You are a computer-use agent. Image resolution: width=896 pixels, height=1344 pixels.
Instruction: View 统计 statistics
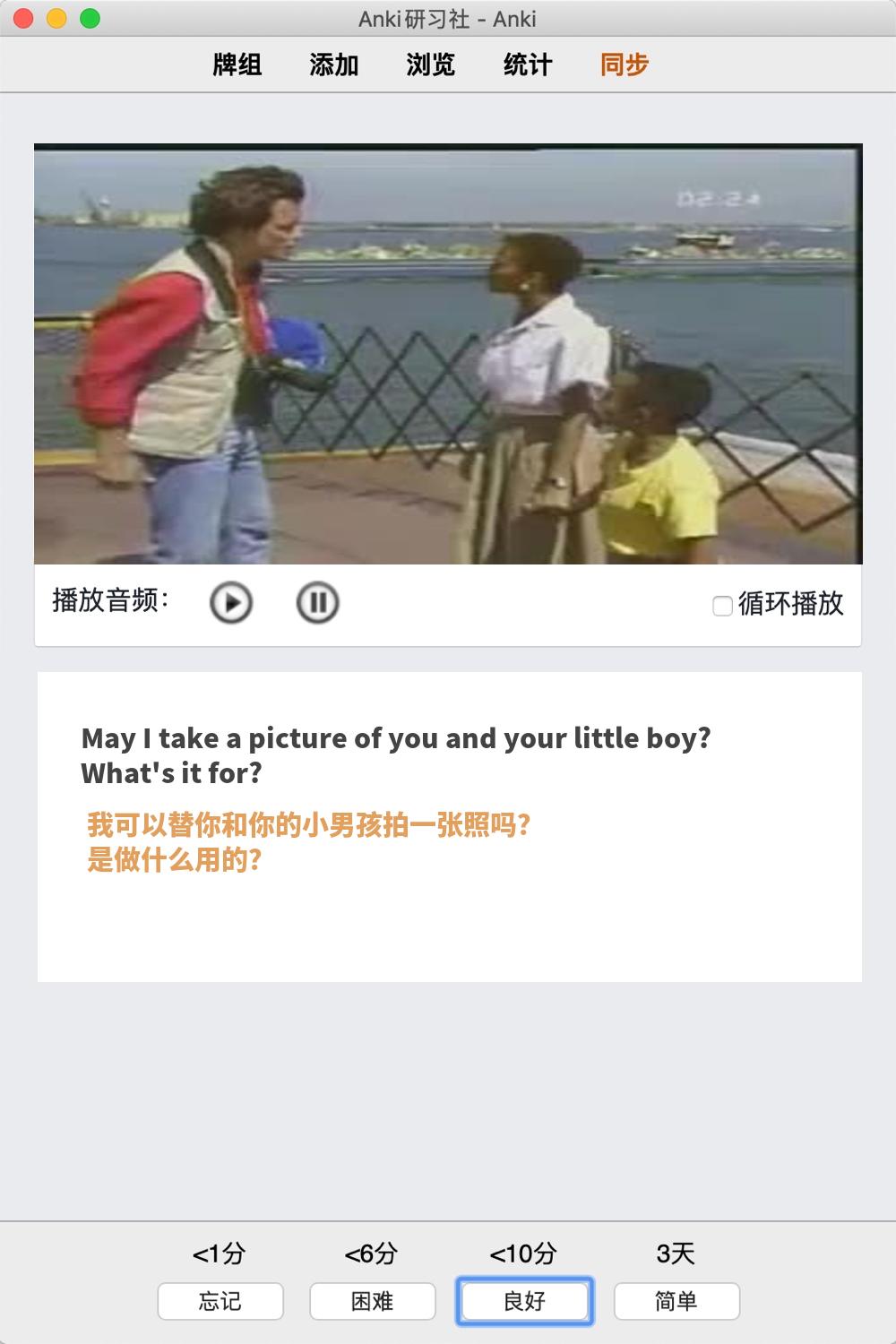[528, 65]
